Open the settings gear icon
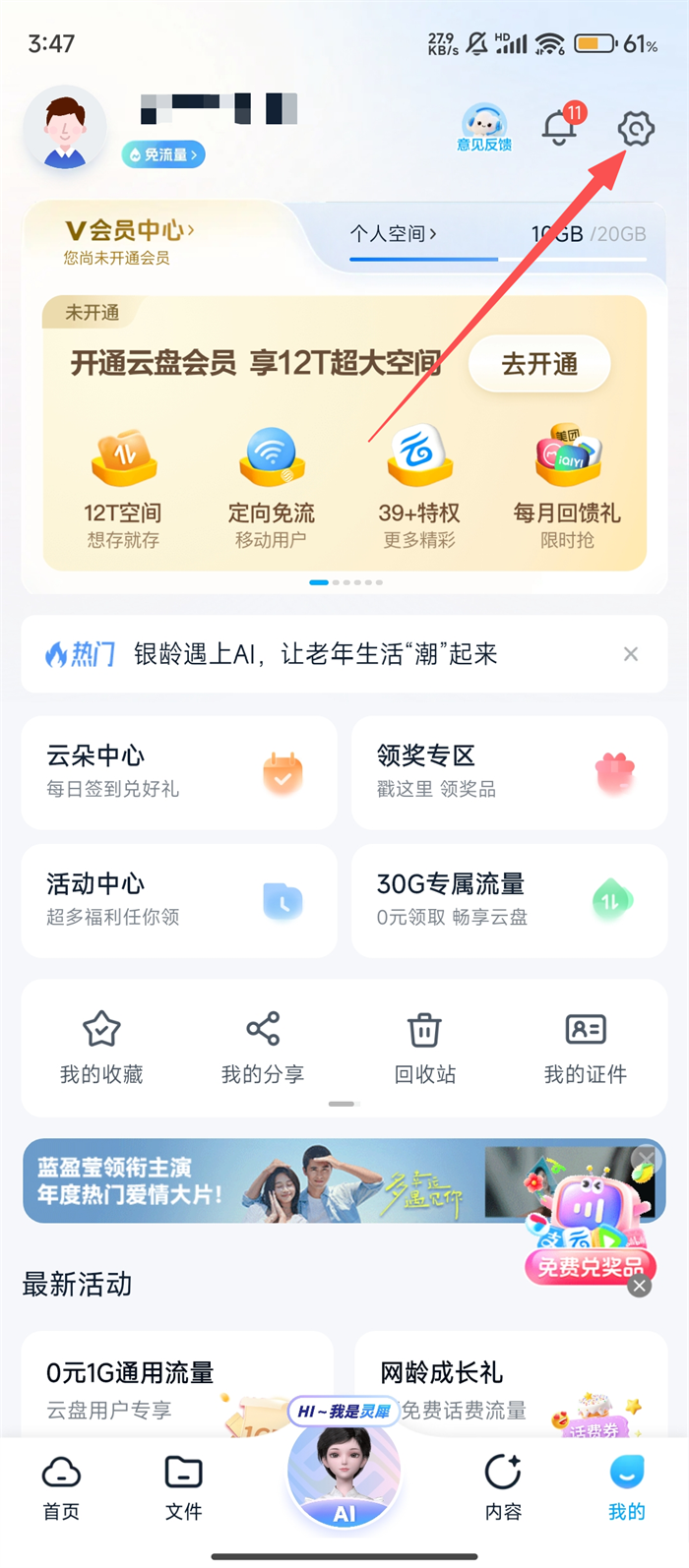This screenshot has height=1568, width=689. (636, 129)
